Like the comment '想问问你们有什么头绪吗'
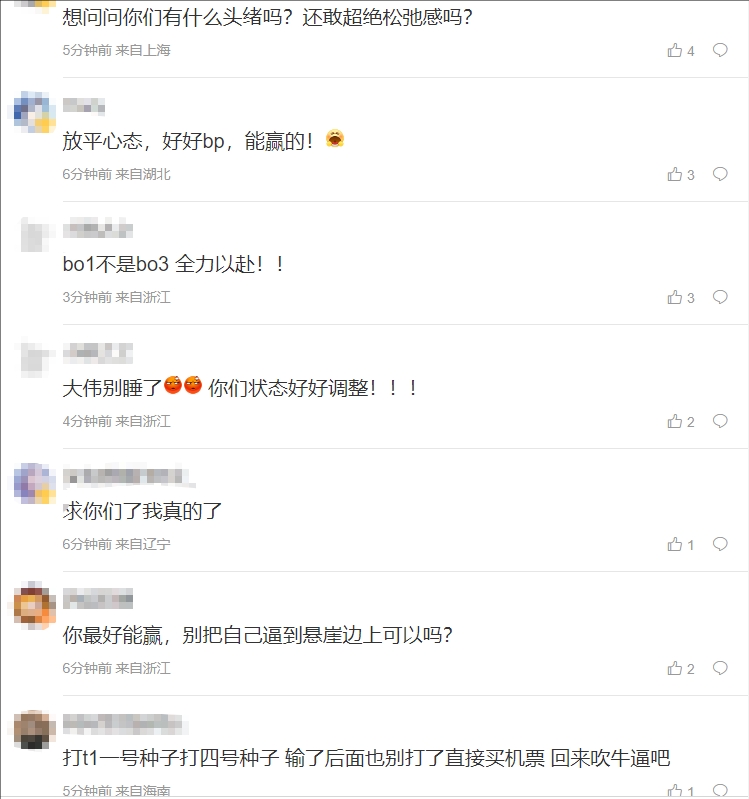Screen dimensions: 749x799 pyautogui.click(x=675, y=50)
